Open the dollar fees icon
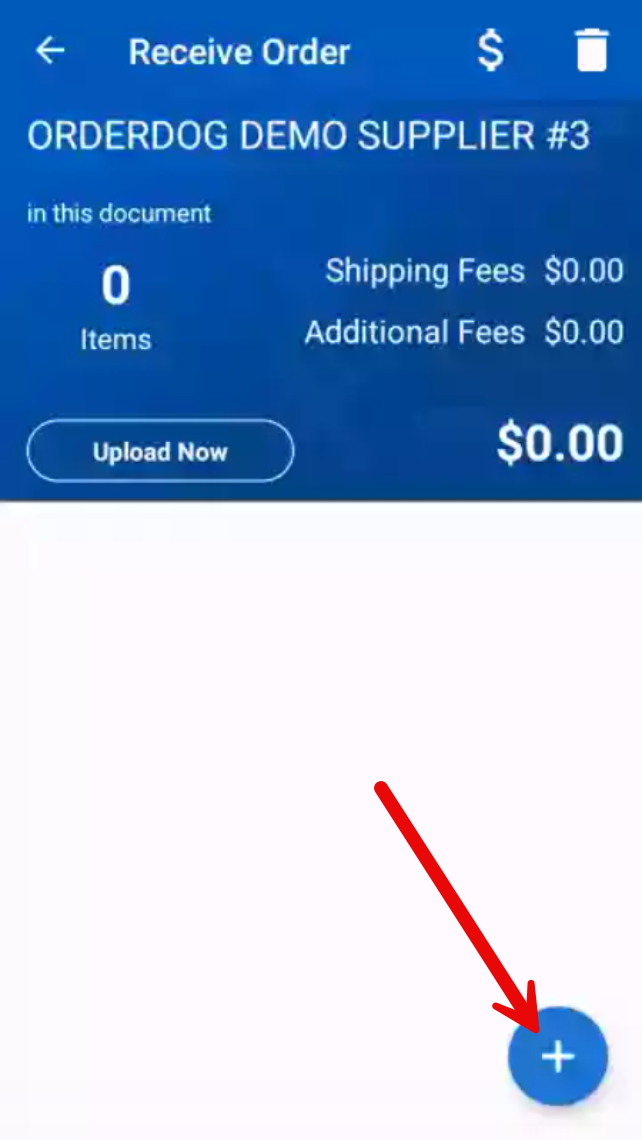Image resolution: width=642 pixels, height=1140 pixels. click(x=490, y=50)
